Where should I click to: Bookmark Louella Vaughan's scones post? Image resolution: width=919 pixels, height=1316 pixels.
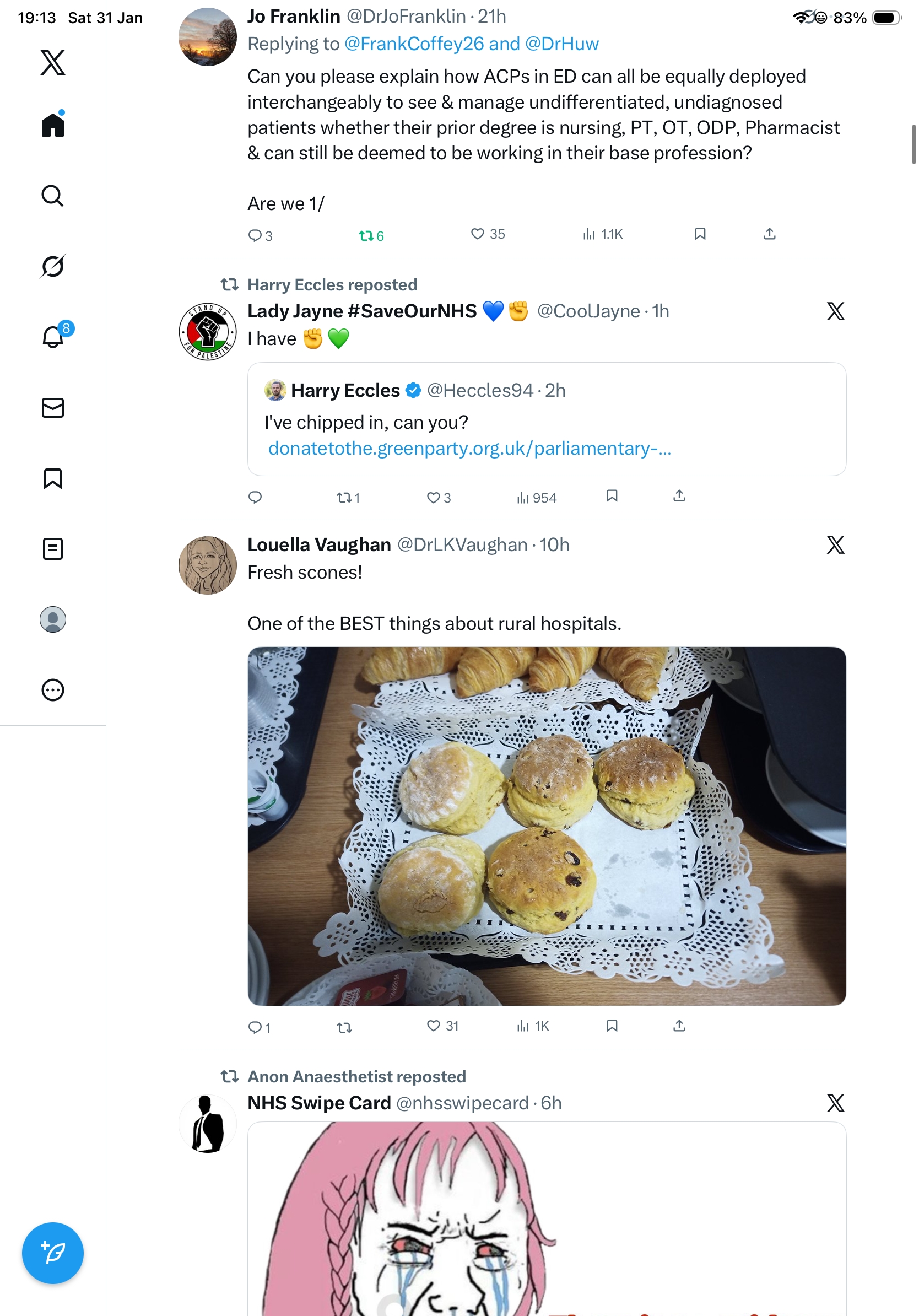click(612, 1026)
